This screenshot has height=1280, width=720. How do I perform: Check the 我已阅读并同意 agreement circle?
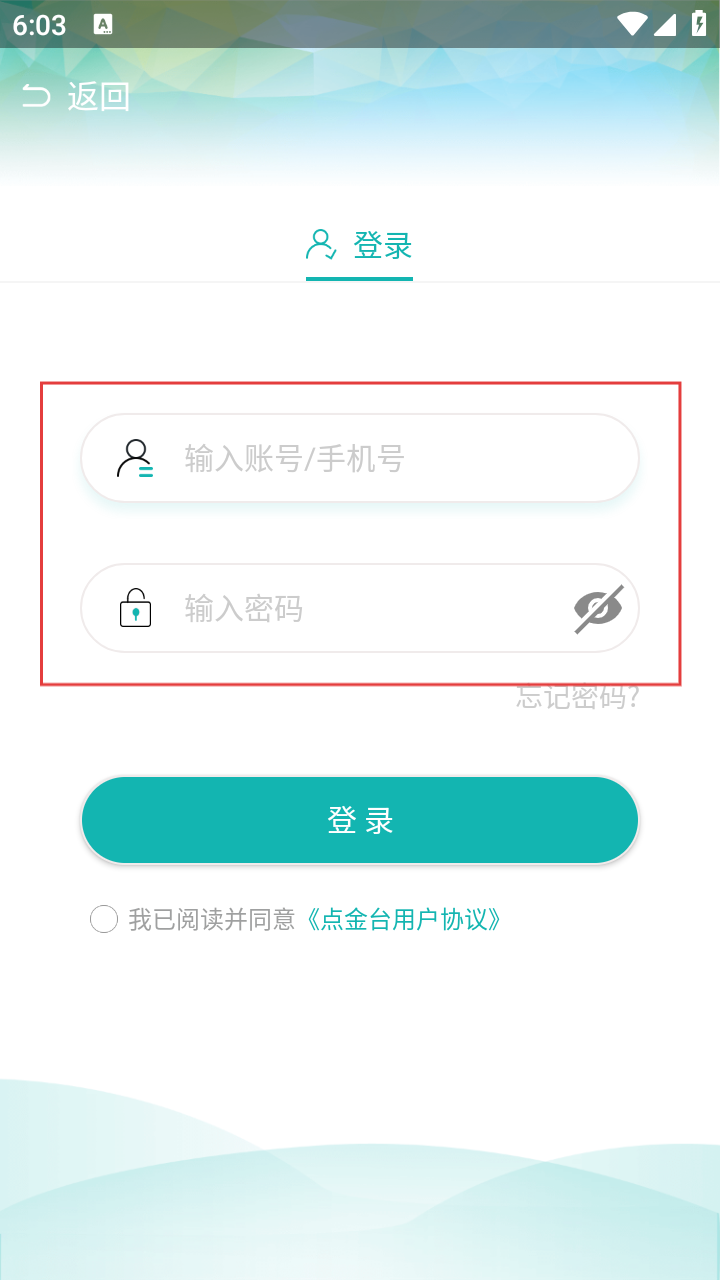tap(104, 919)
